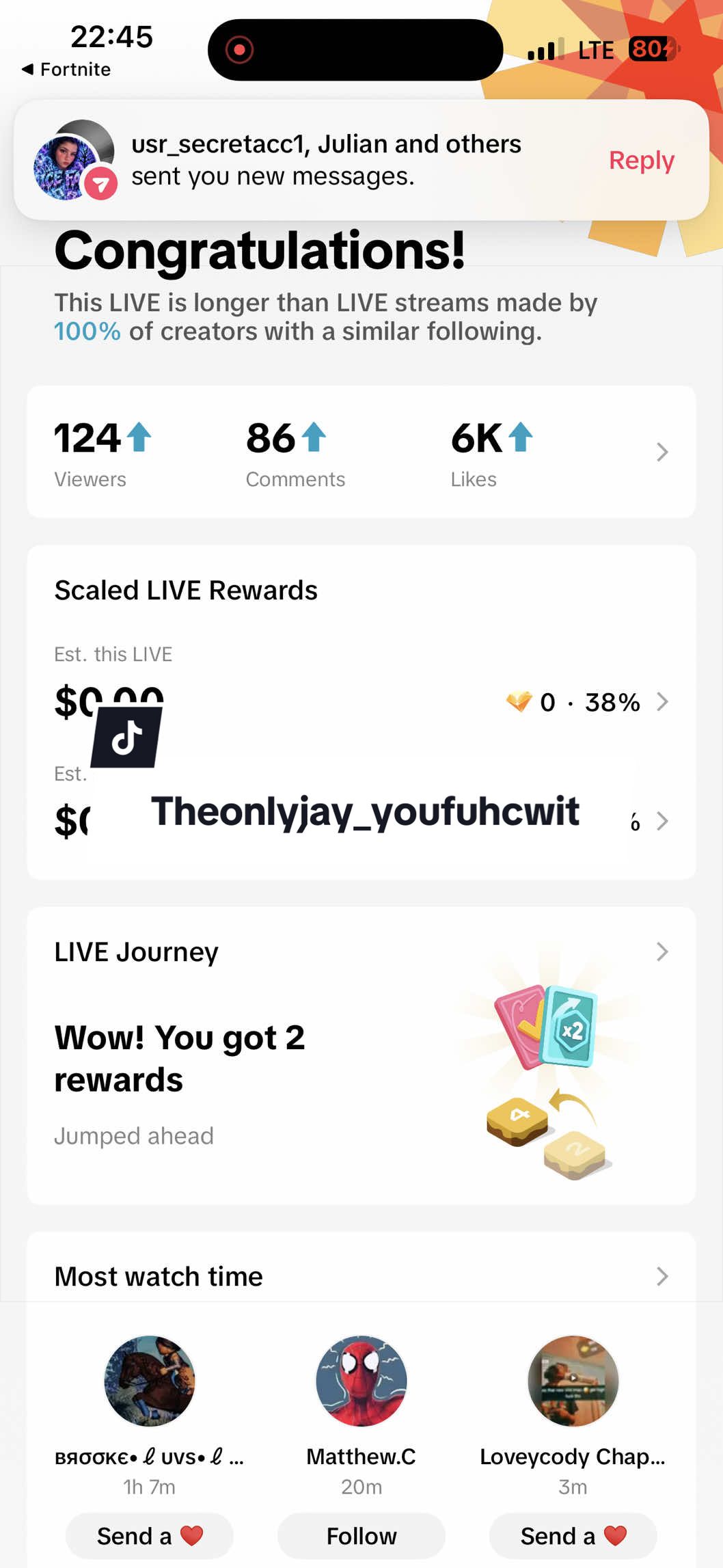Expand the diamonds 38% reward details
This screenshot has height=1568, width=723.
pyautogui.click(x=587, y=702)
